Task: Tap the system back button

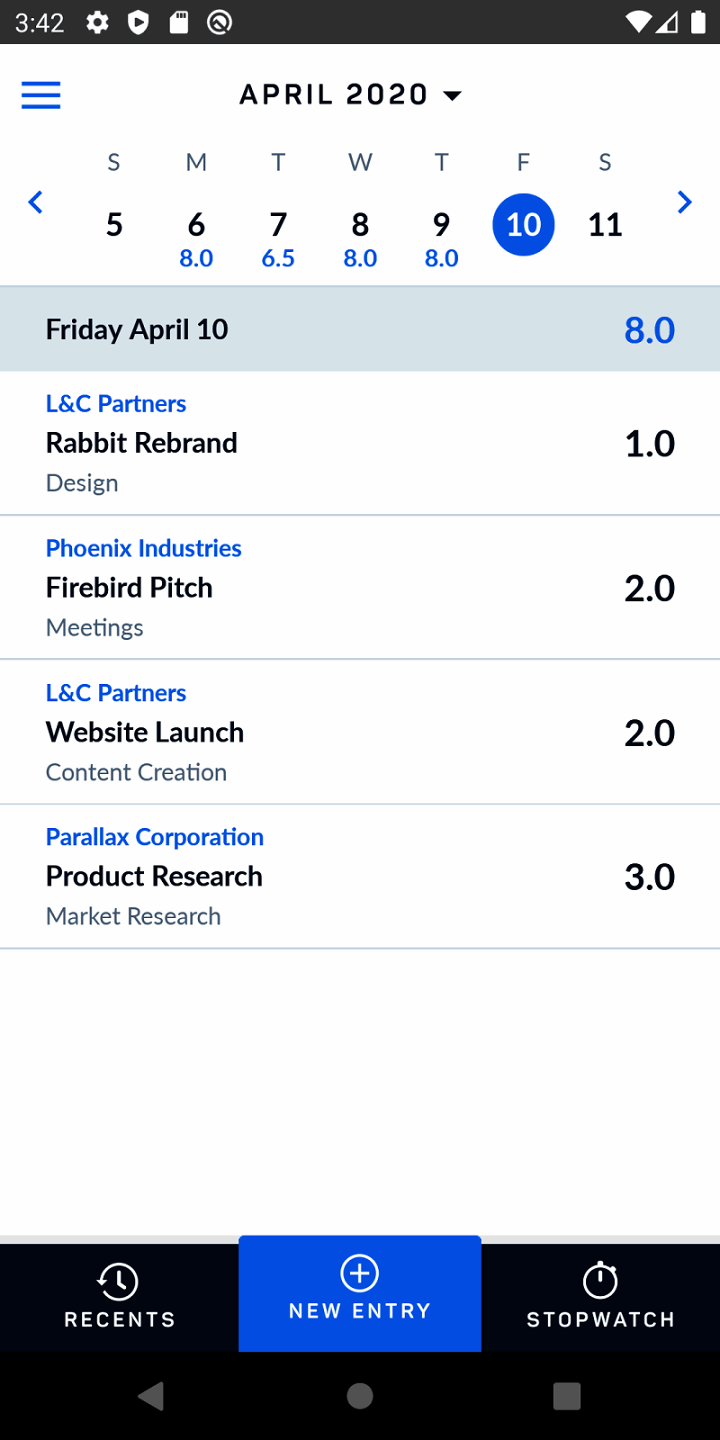Action: click(152, 1396)
